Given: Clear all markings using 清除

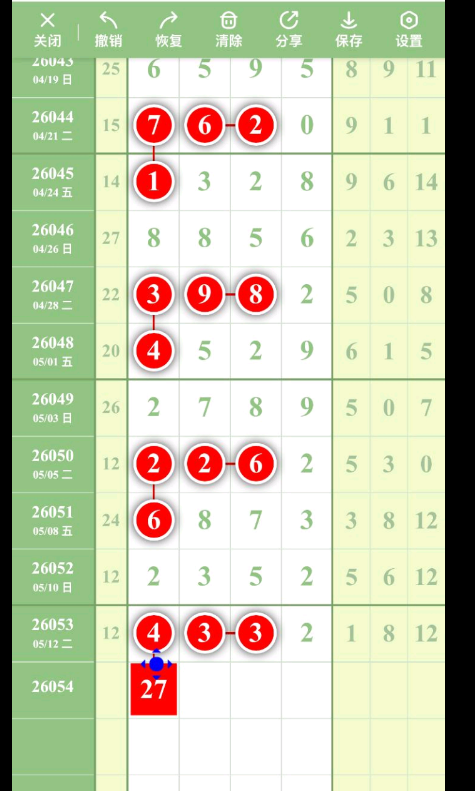Looking at the screenshot, I should tap(228, 30).
